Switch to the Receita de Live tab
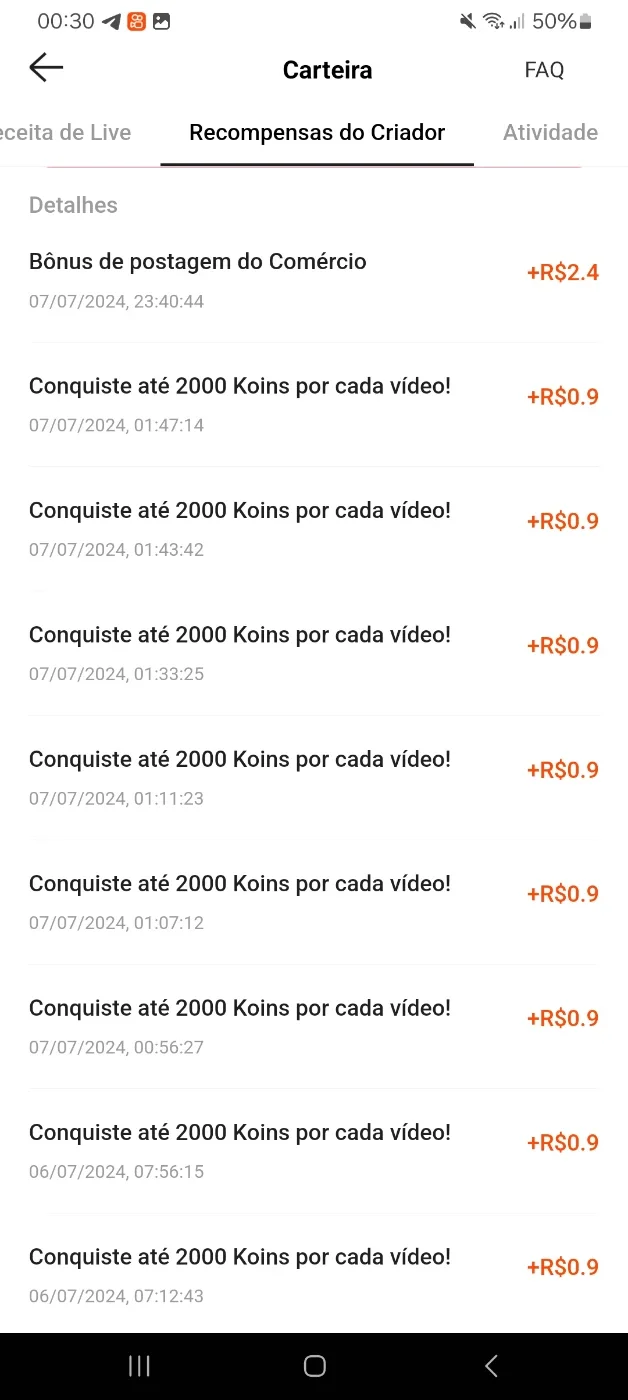This screenshot has width=628, height=1400. pos(65,132)
